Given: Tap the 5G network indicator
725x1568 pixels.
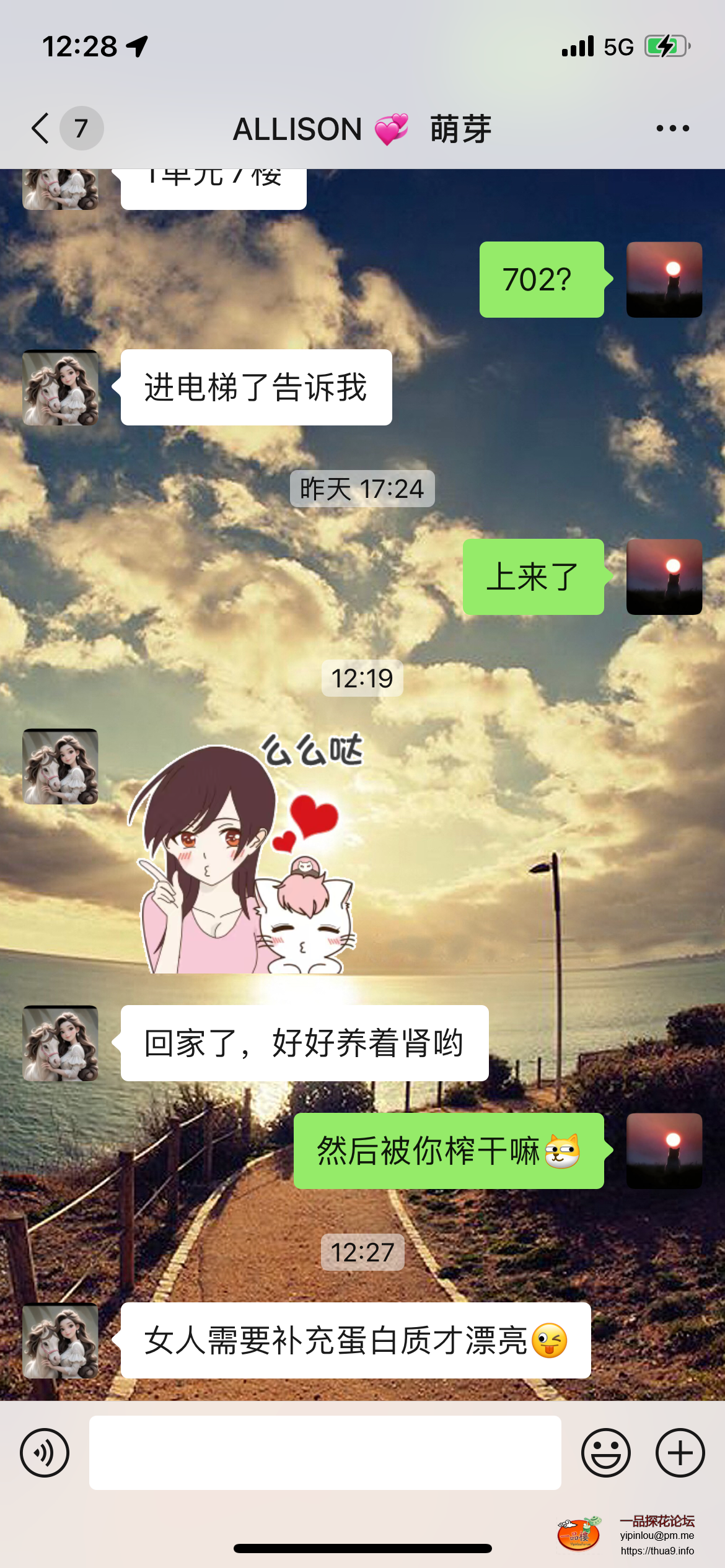Looking at the screenshot, I should point(617,46).
